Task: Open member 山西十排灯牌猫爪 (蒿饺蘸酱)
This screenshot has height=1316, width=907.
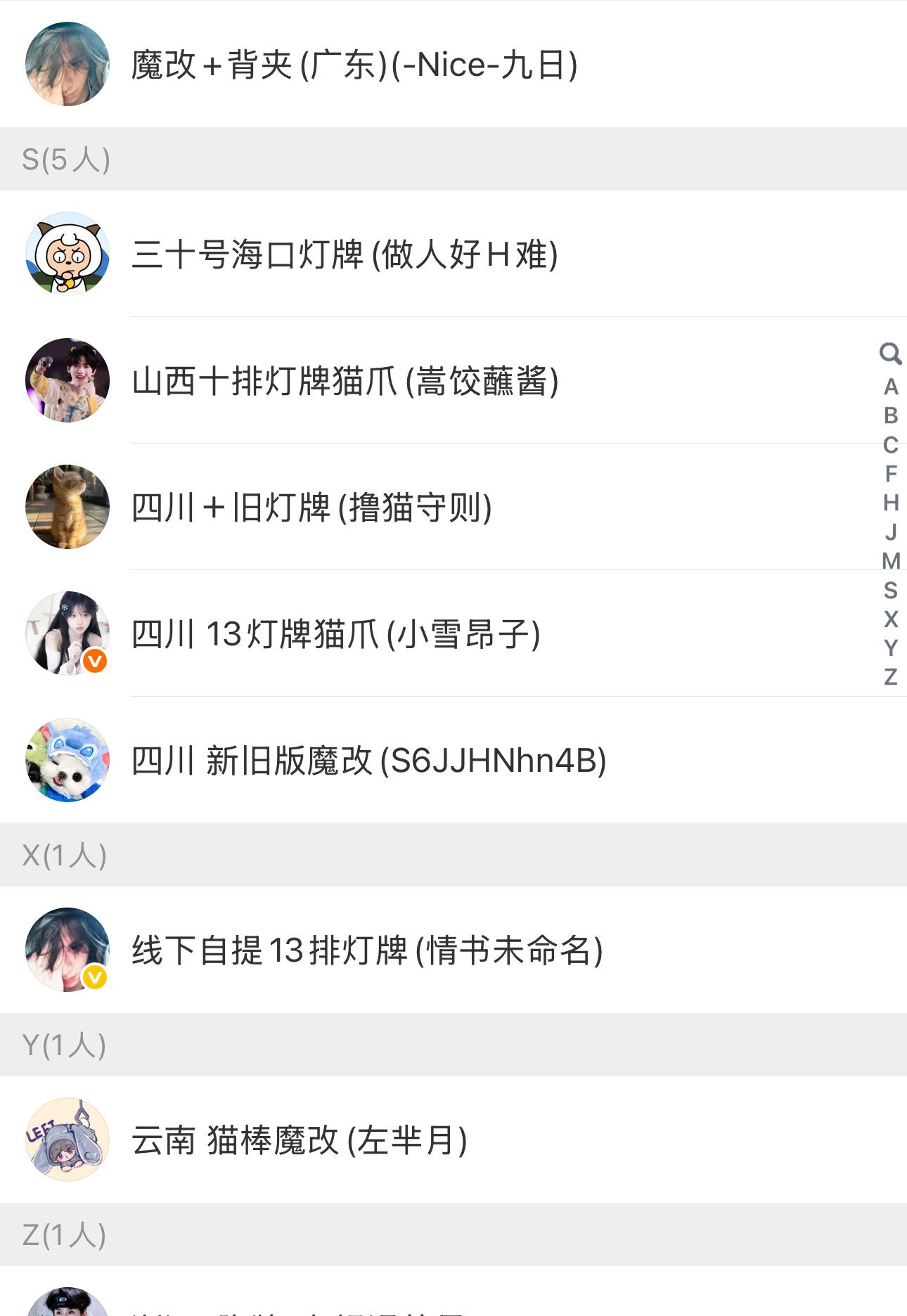Action: 345,381
